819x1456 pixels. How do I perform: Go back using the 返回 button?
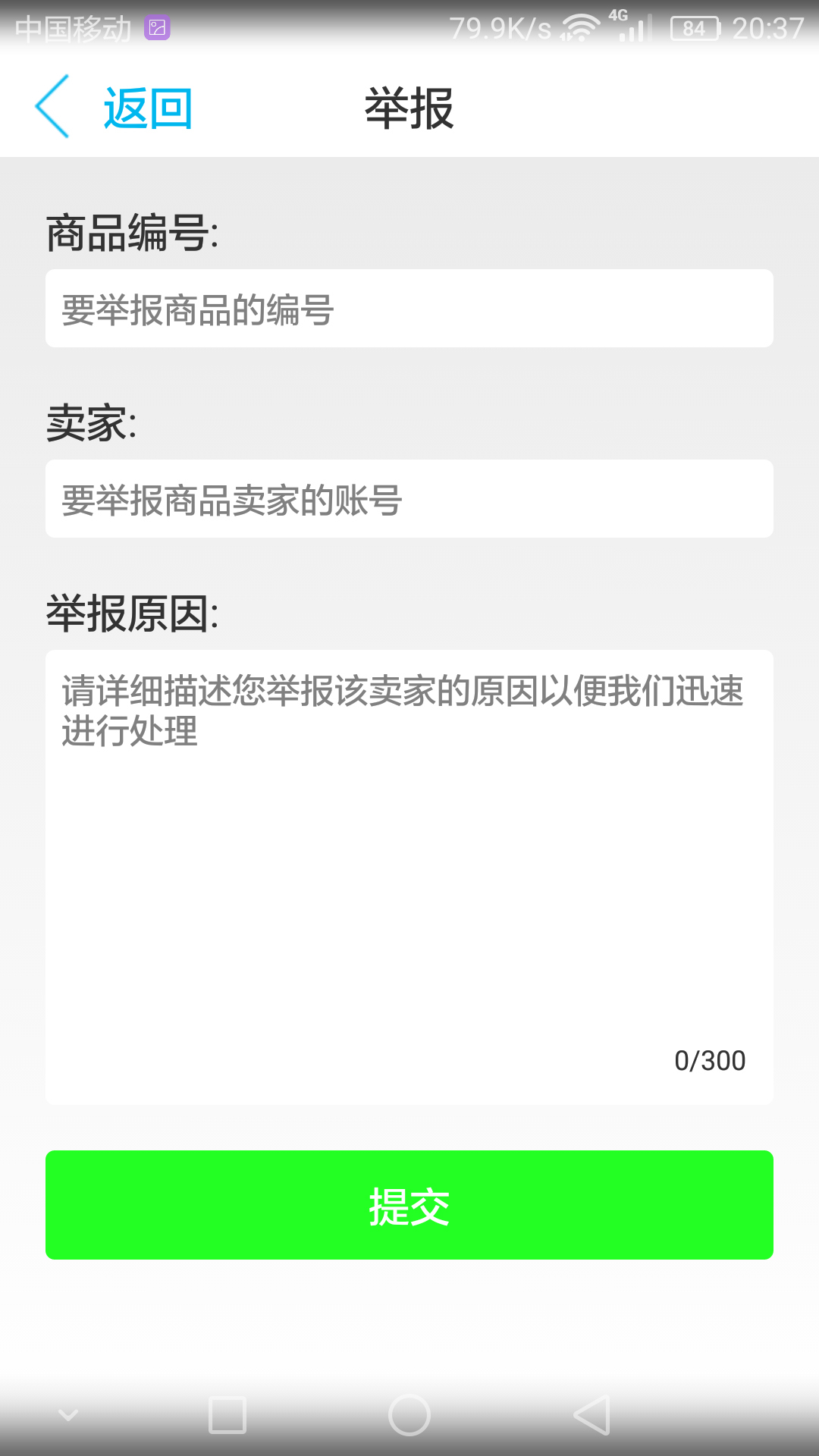pos(114,107)
